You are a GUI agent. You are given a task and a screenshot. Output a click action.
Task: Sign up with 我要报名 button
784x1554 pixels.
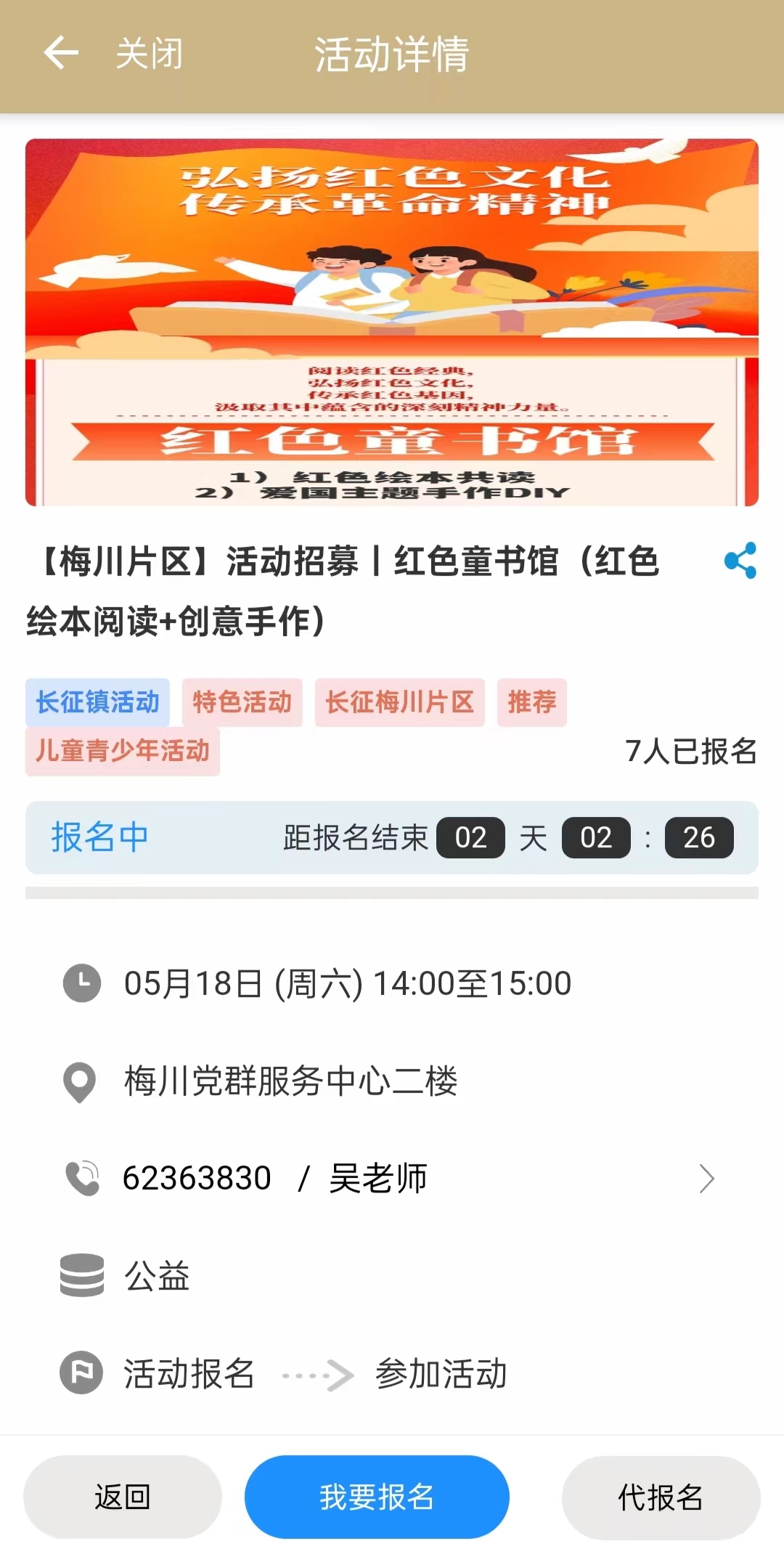377,1497
